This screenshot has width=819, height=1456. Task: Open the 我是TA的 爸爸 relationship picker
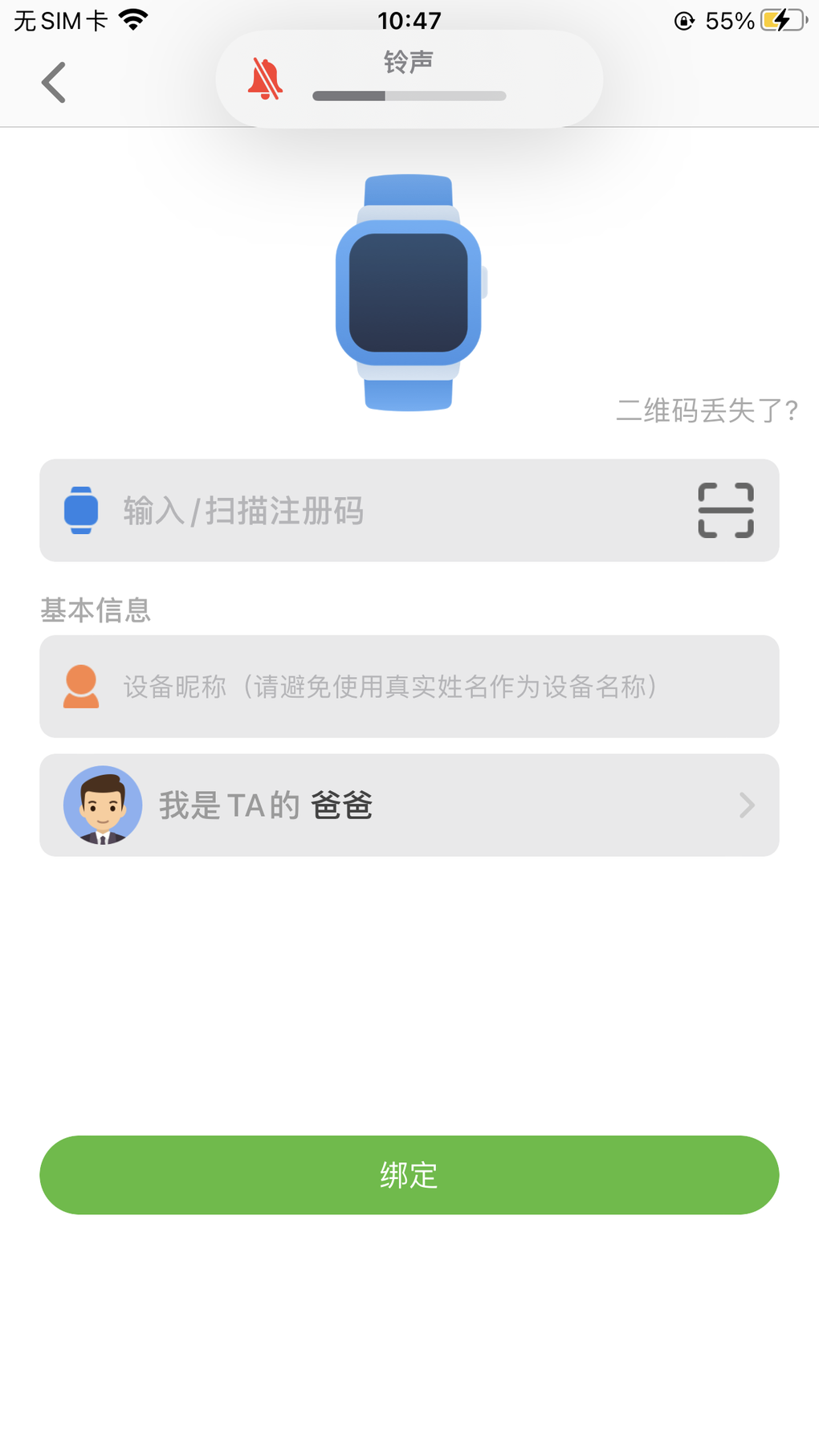pos(409,805)
